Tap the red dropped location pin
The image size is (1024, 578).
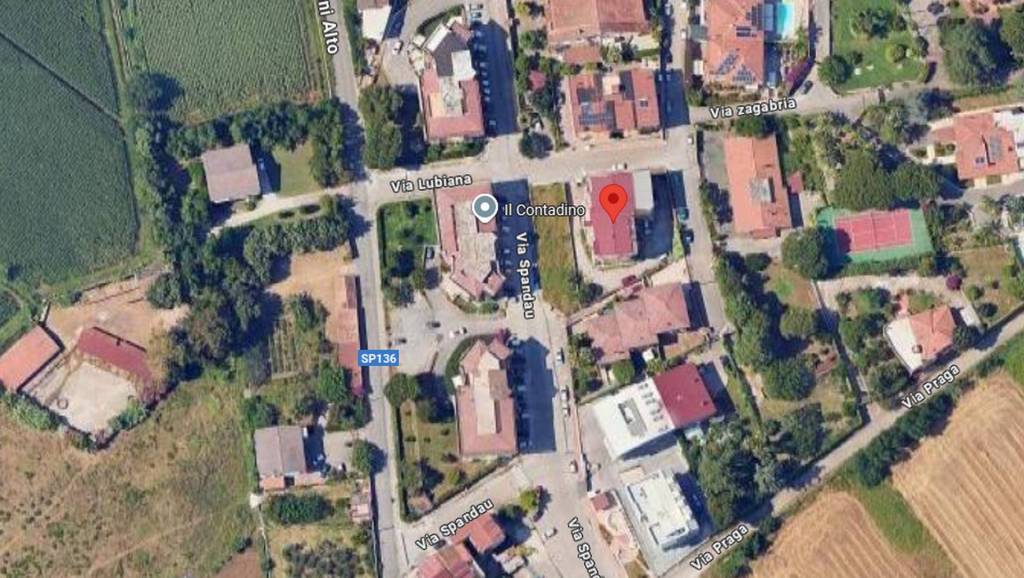click(x=613, y=201)
